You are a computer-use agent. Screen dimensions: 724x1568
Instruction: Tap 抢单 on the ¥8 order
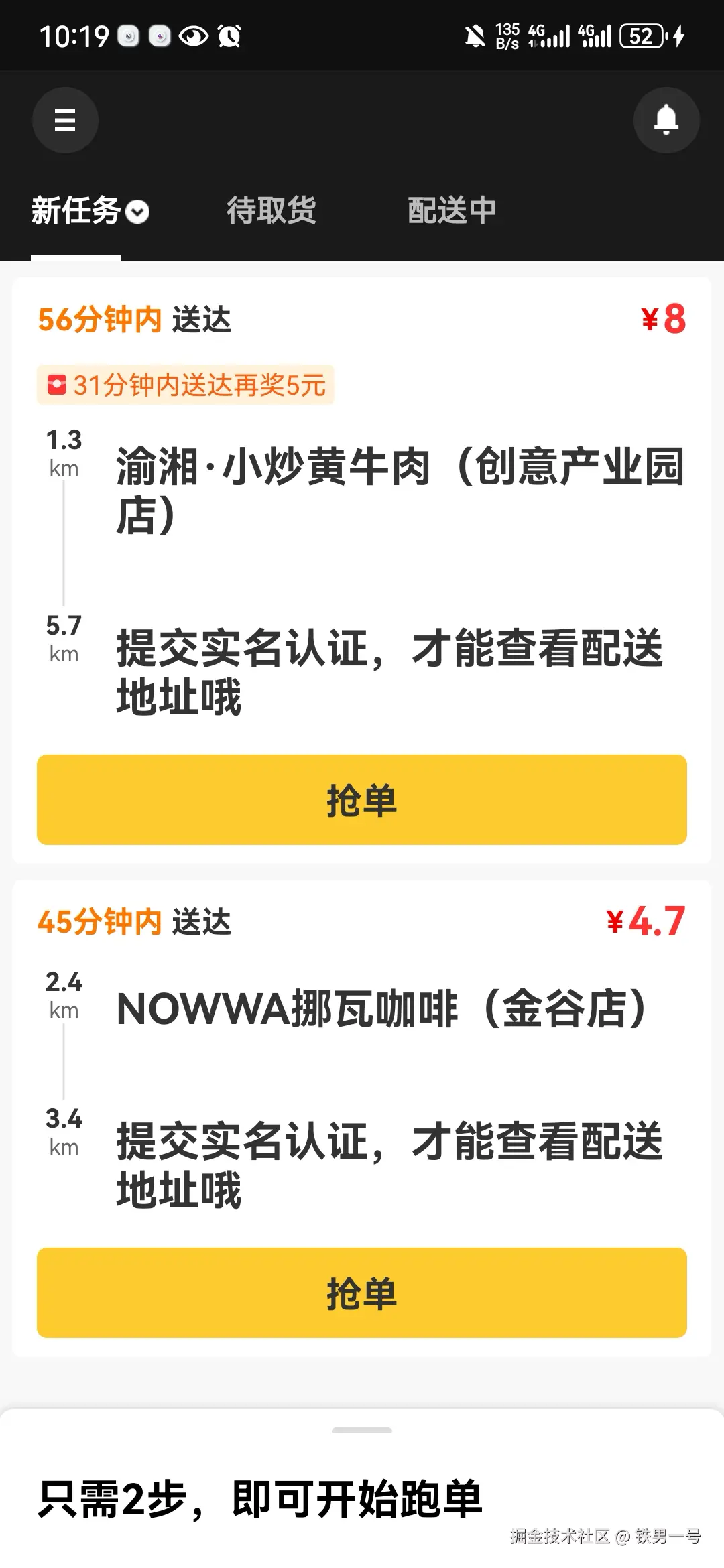(362, 800)
